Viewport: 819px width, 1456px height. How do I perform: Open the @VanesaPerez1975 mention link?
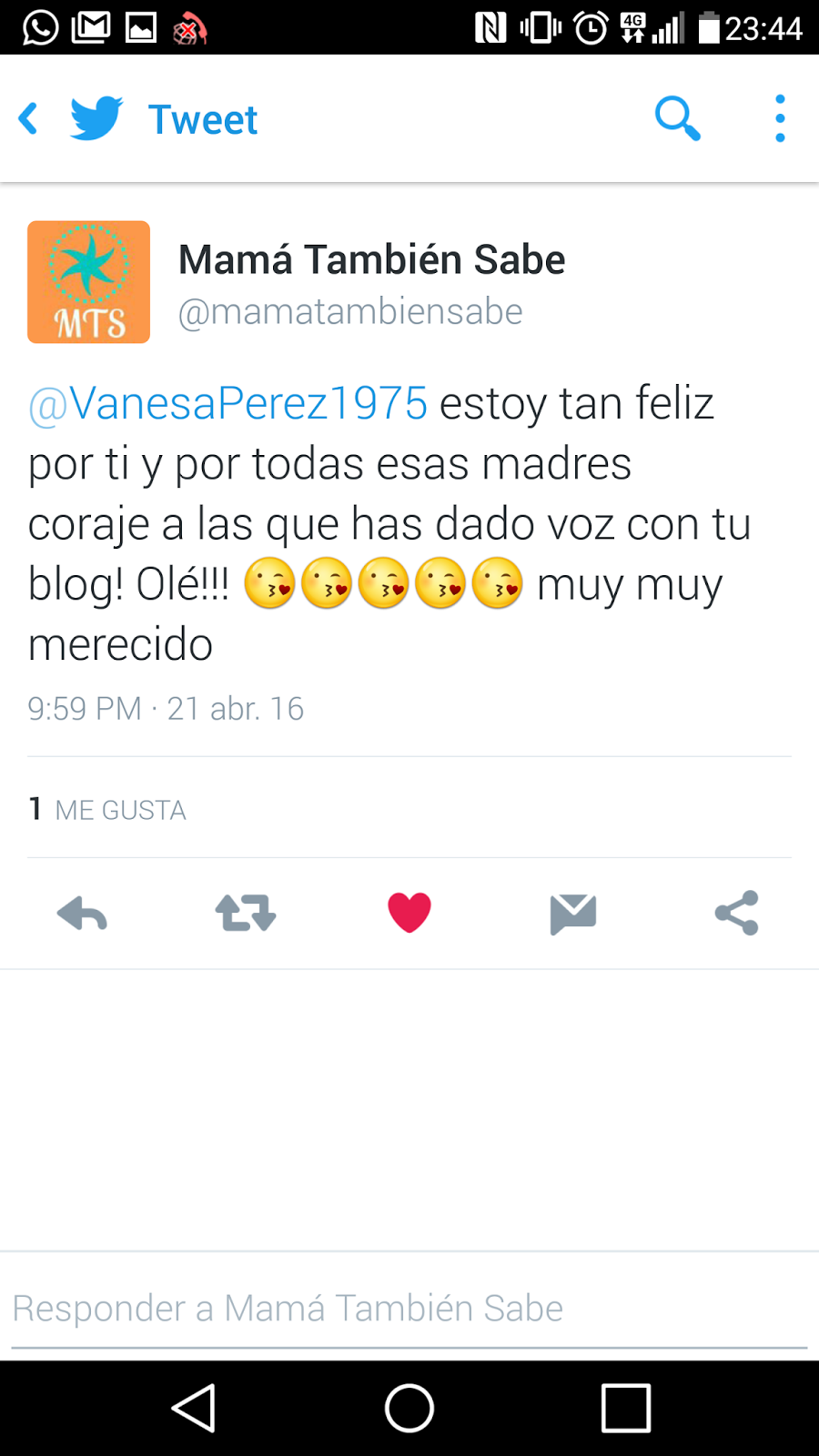[x=227, y=403]
